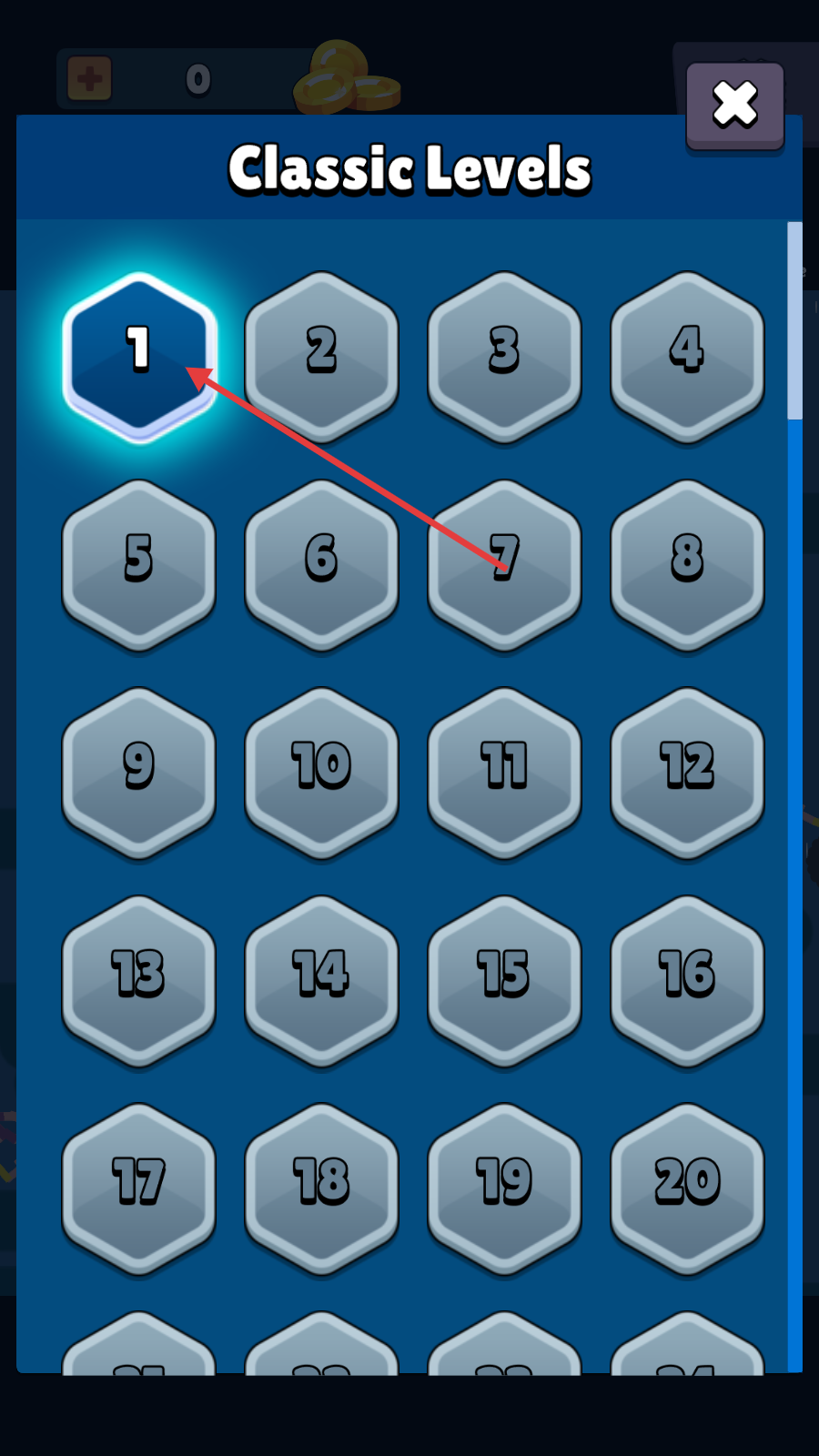The height and width of the screenshot is (1456, 819).
Task: Open level 7
Action: pos(504,562)
